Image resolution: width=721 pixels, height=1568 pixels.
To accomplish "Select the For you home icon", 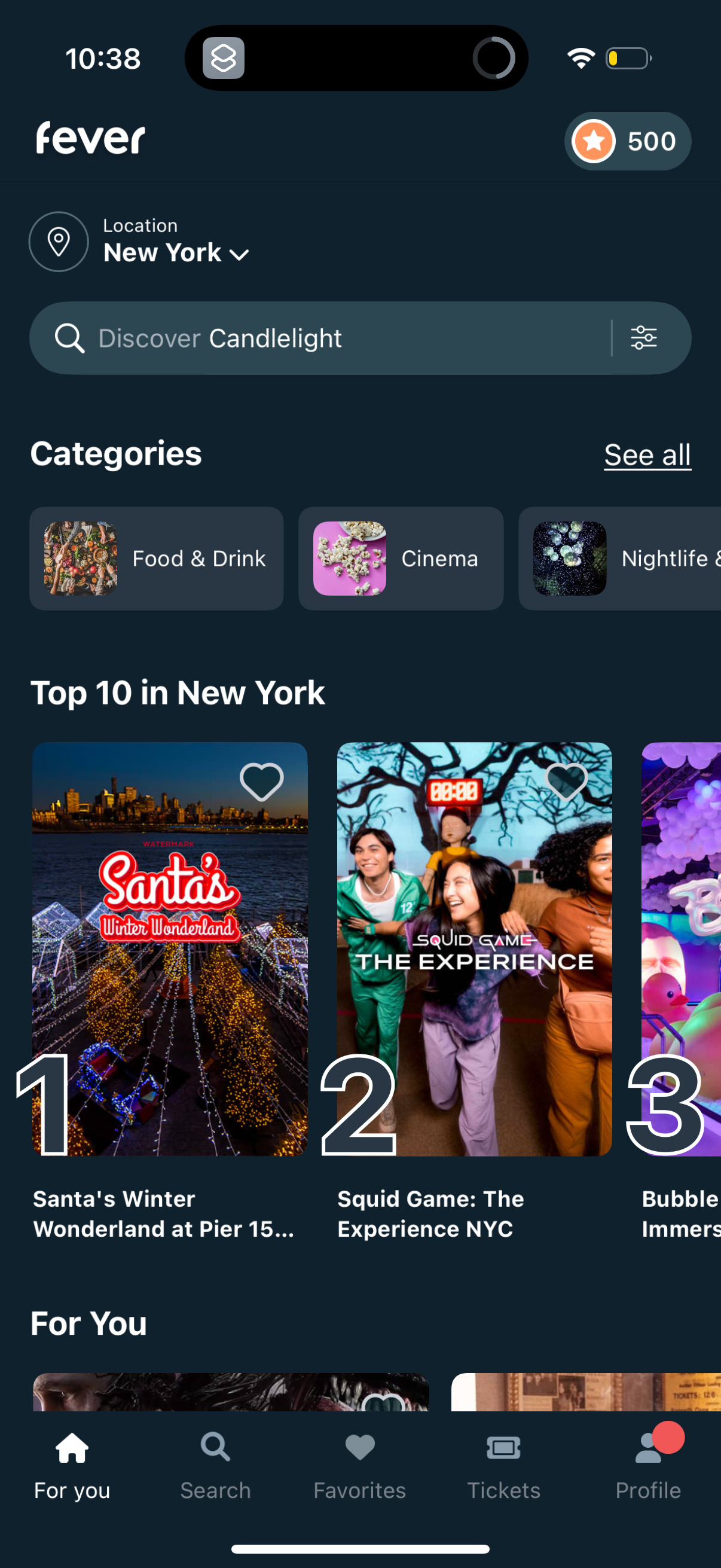I will click(71, 1448).
